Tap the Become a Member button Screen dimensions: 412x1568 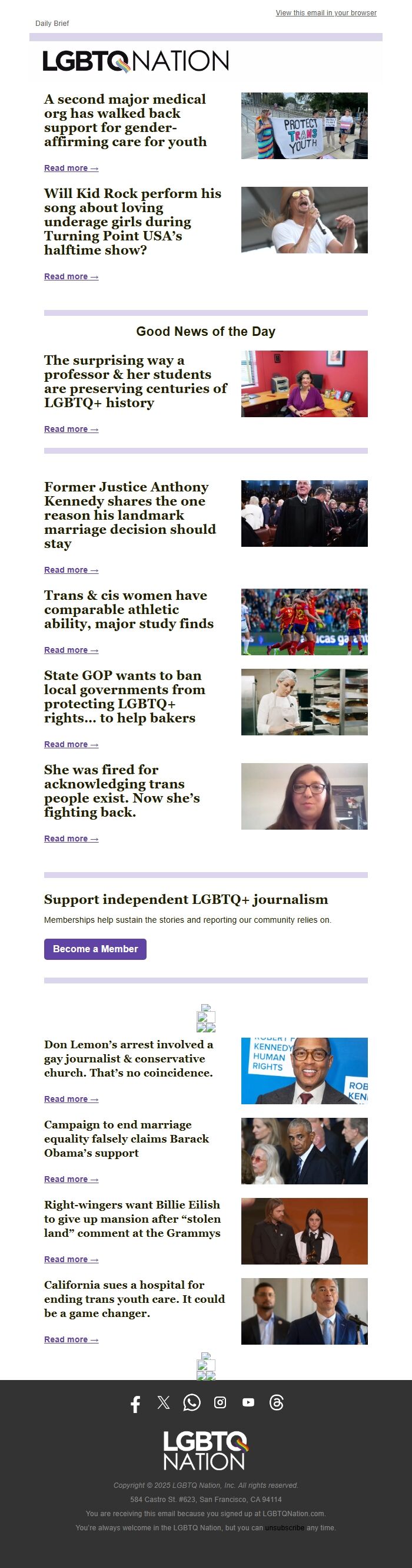(95, 949)
